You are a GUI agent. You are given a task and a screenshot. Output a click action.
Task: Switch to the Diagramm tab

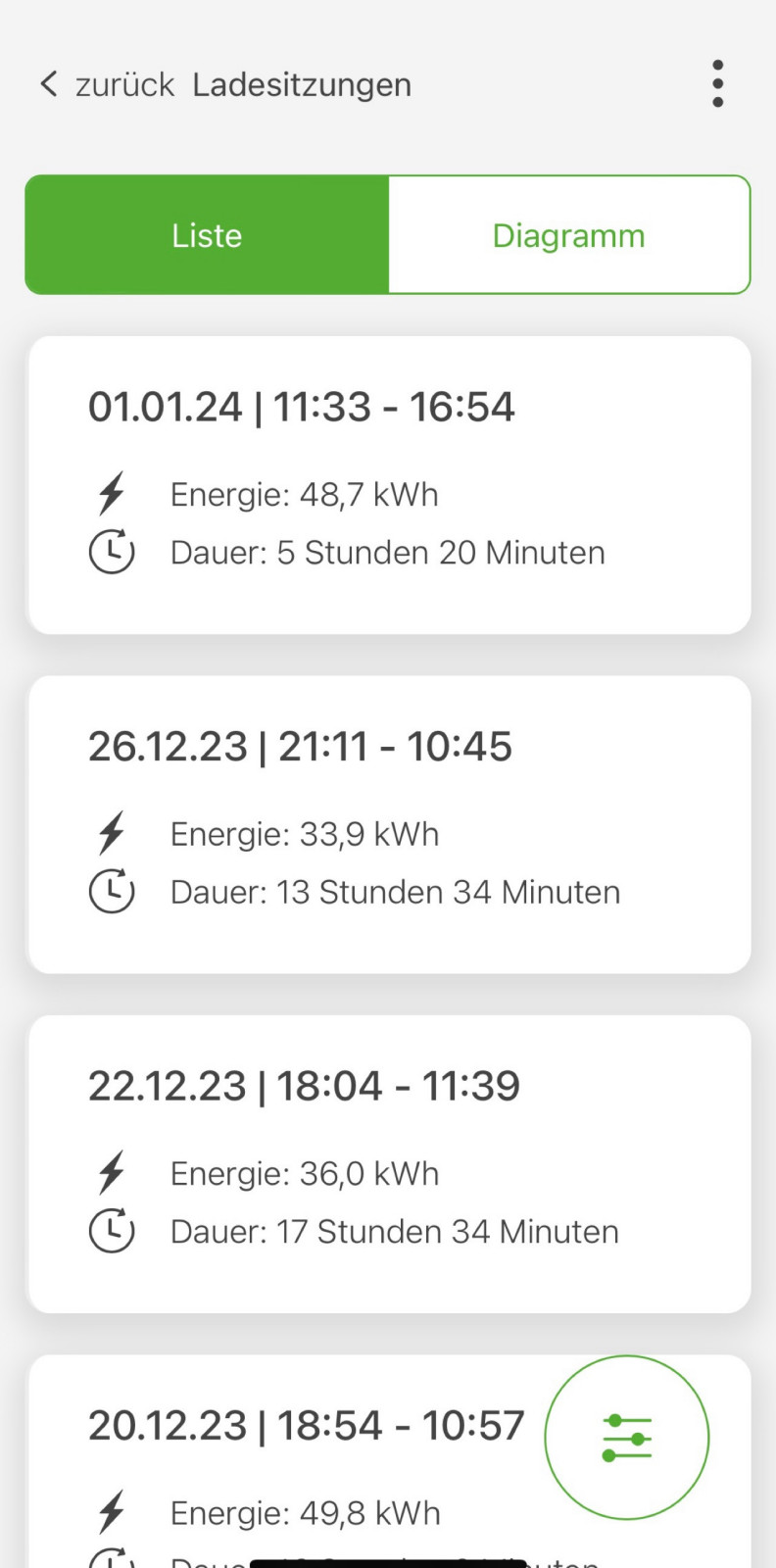pos(568,234)
